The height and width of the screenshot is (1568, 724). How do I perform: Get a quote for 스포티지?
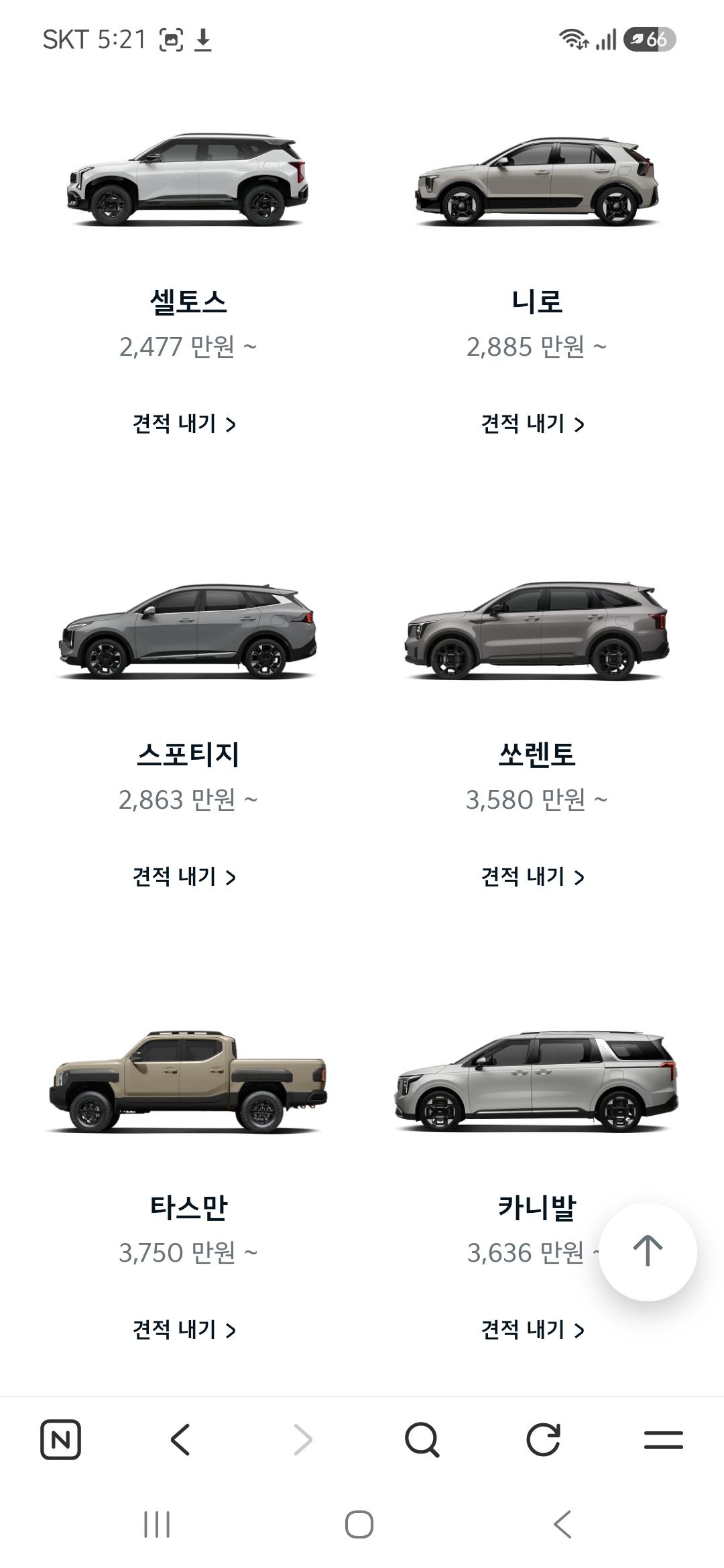tap(184, 876)
